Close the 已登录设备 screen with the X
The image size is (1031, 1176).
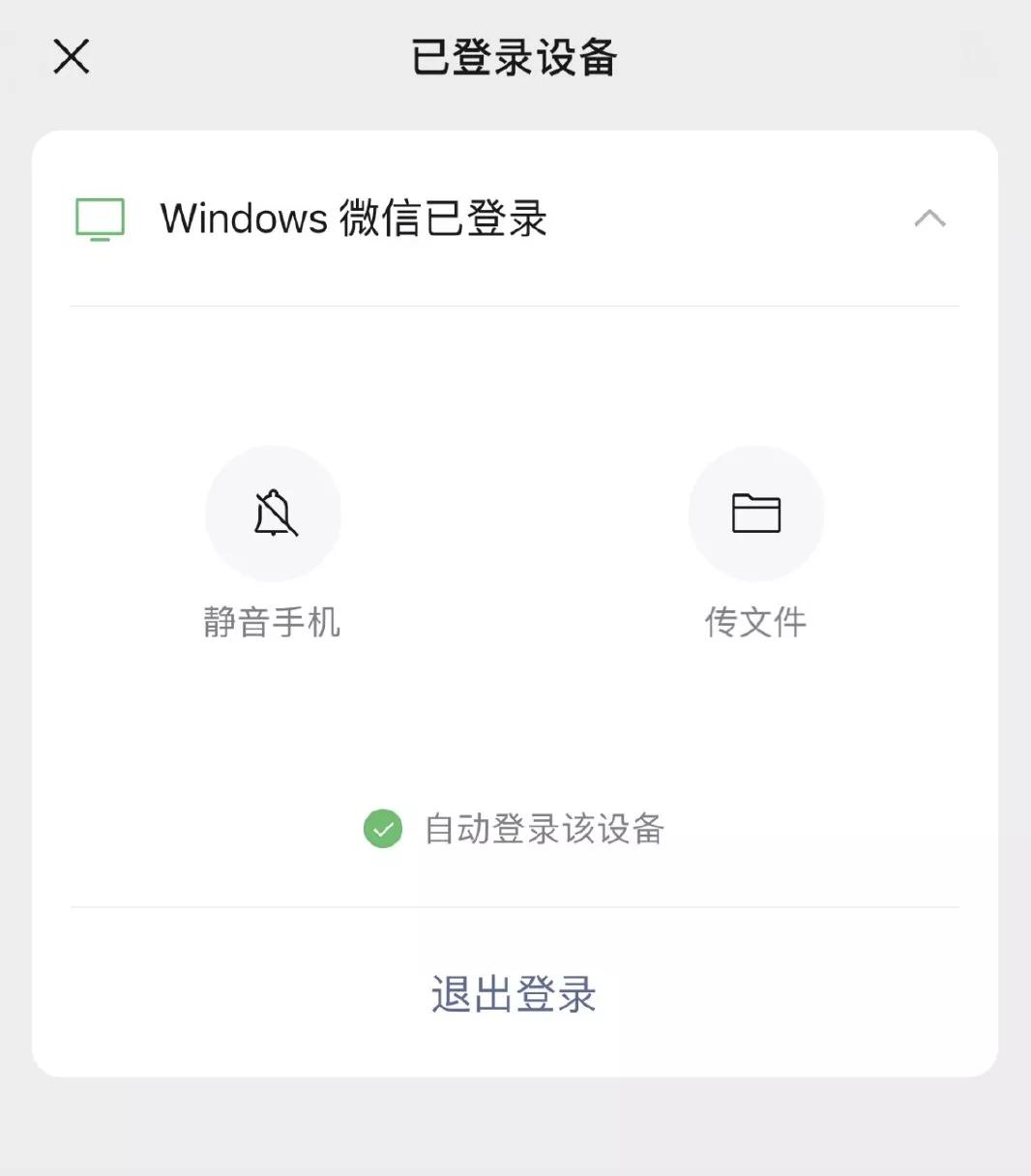click(71, 56)
